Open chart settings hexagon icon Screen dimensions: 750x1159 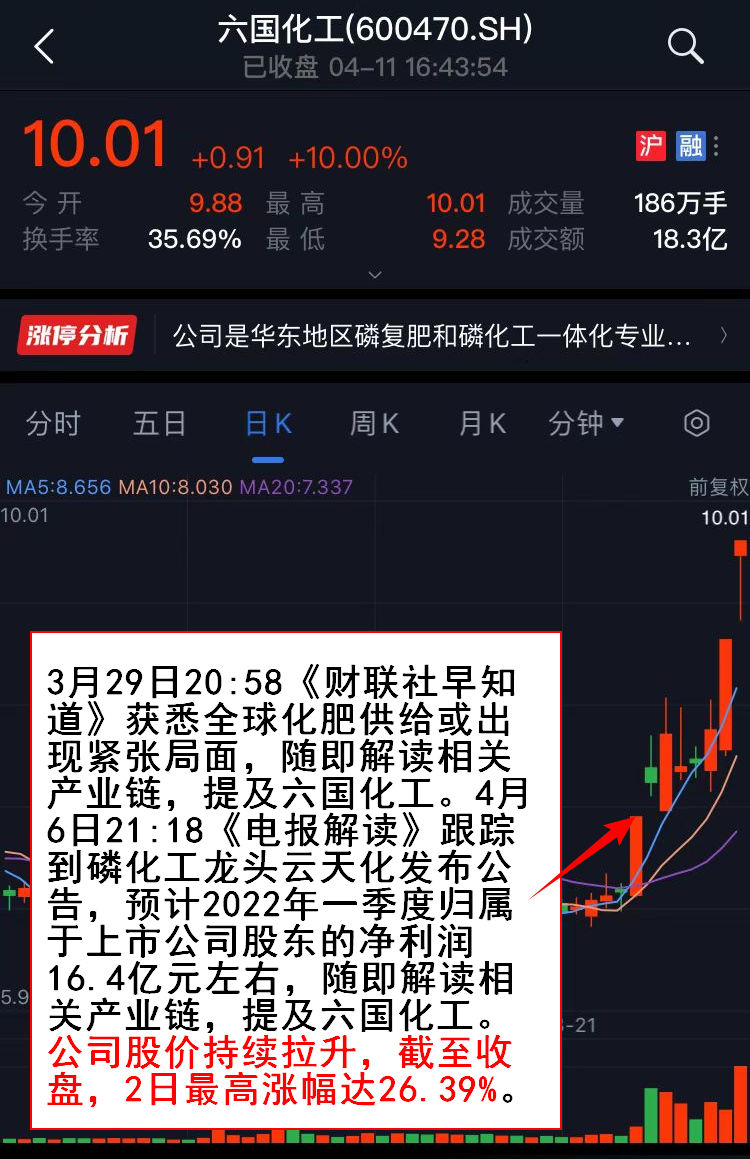697,423
